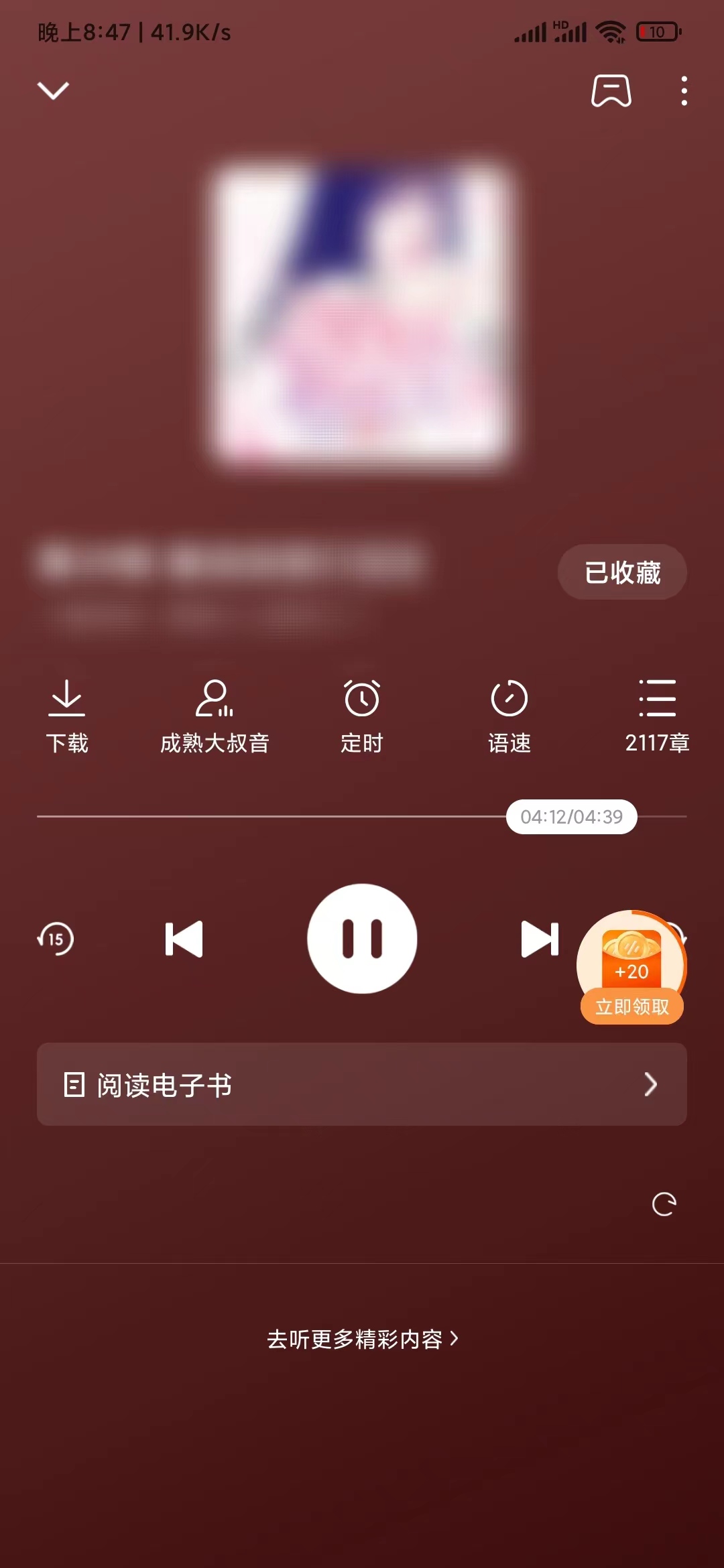The image size is (724, 1568).
Task: Pause the audio playback
Action: tap(362, 938)
